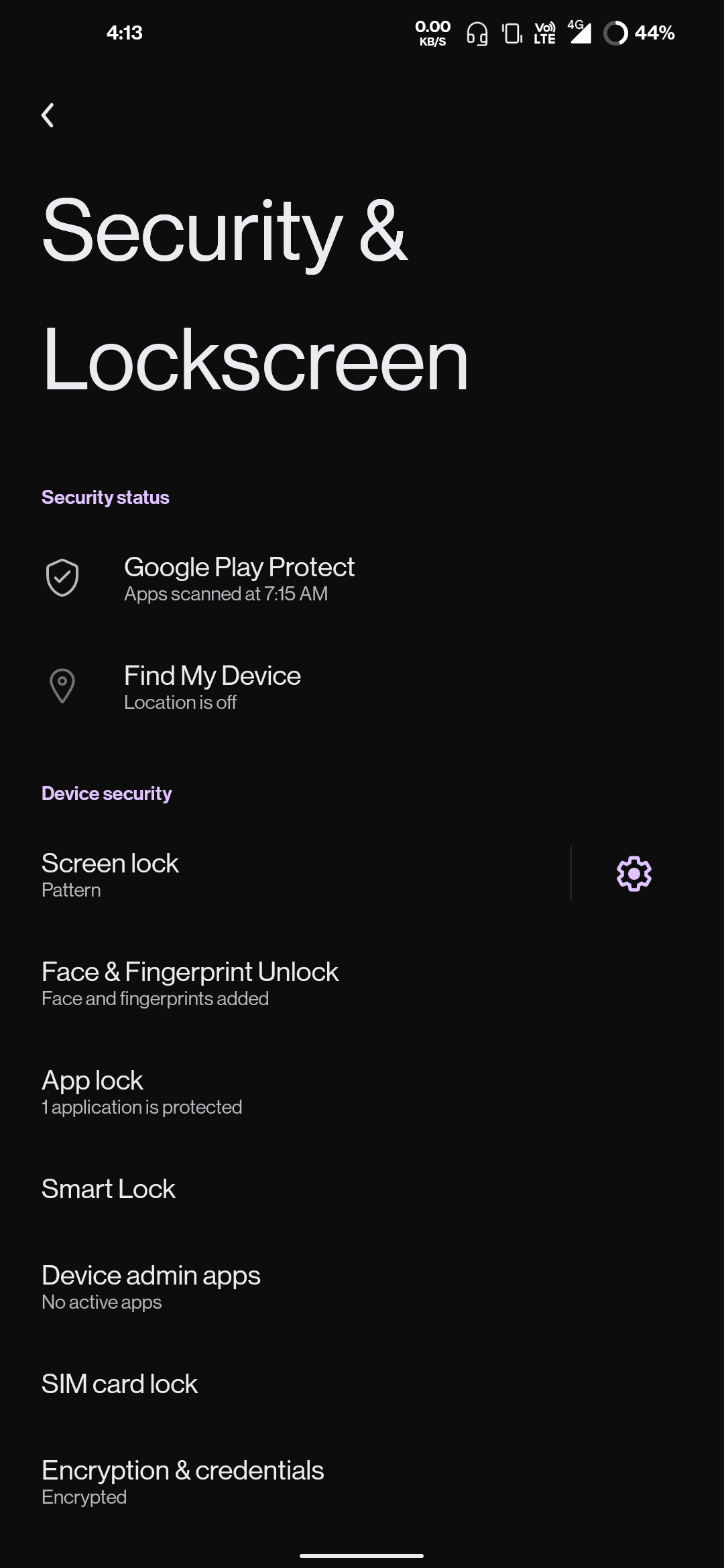Open Screen lock pattern settings
This screenshot has height=1568, width=724.
point(111,874)
